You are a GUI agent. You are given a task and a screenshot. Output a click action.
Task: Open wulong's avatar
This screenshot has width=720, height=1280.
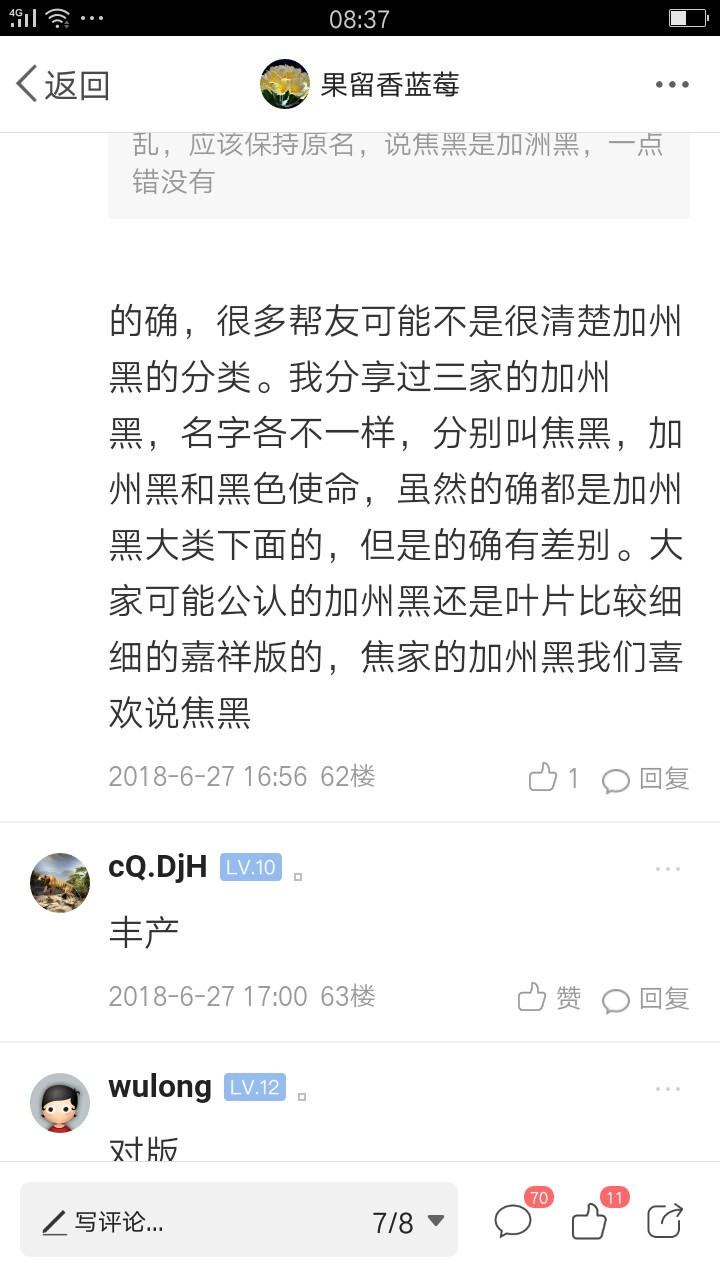tap(60, 1103)
